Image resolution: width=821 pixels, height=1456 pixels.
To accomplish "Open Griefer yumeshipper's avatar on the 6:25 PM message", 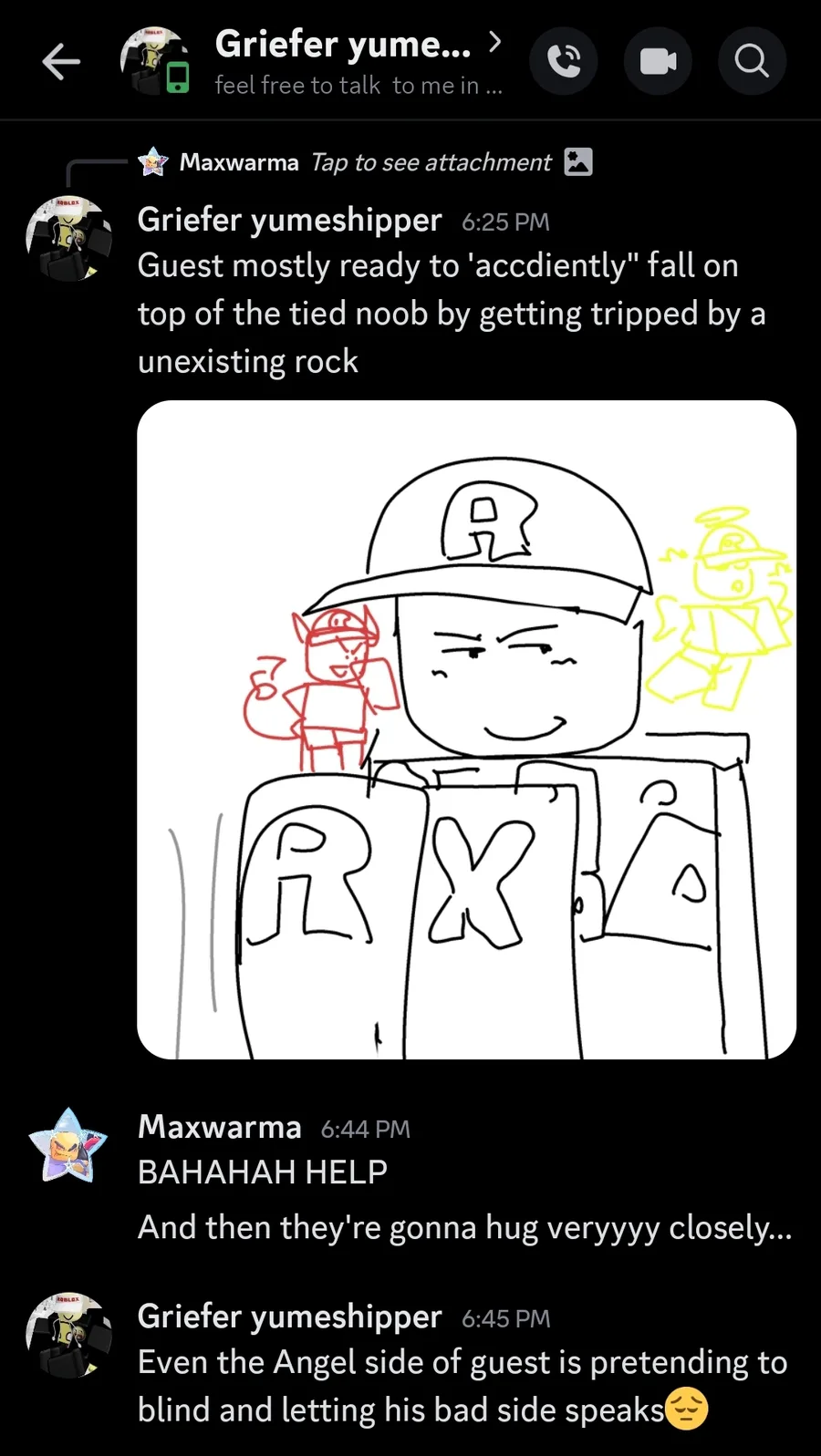I will pyautogui.click(x=68, y=239).
